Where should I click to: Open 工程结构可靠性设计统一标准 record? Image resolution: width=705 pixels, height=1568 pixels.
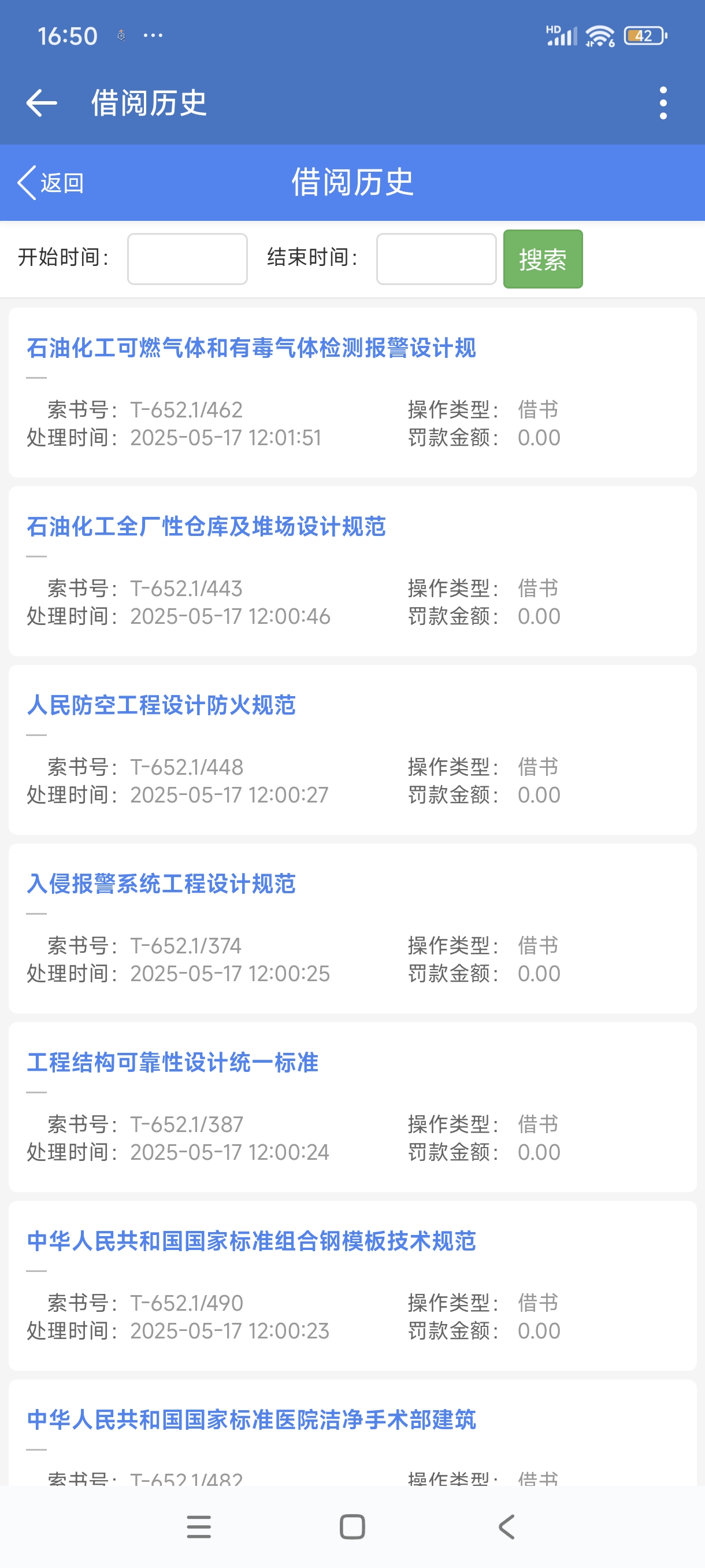[x=172, y=1062]
